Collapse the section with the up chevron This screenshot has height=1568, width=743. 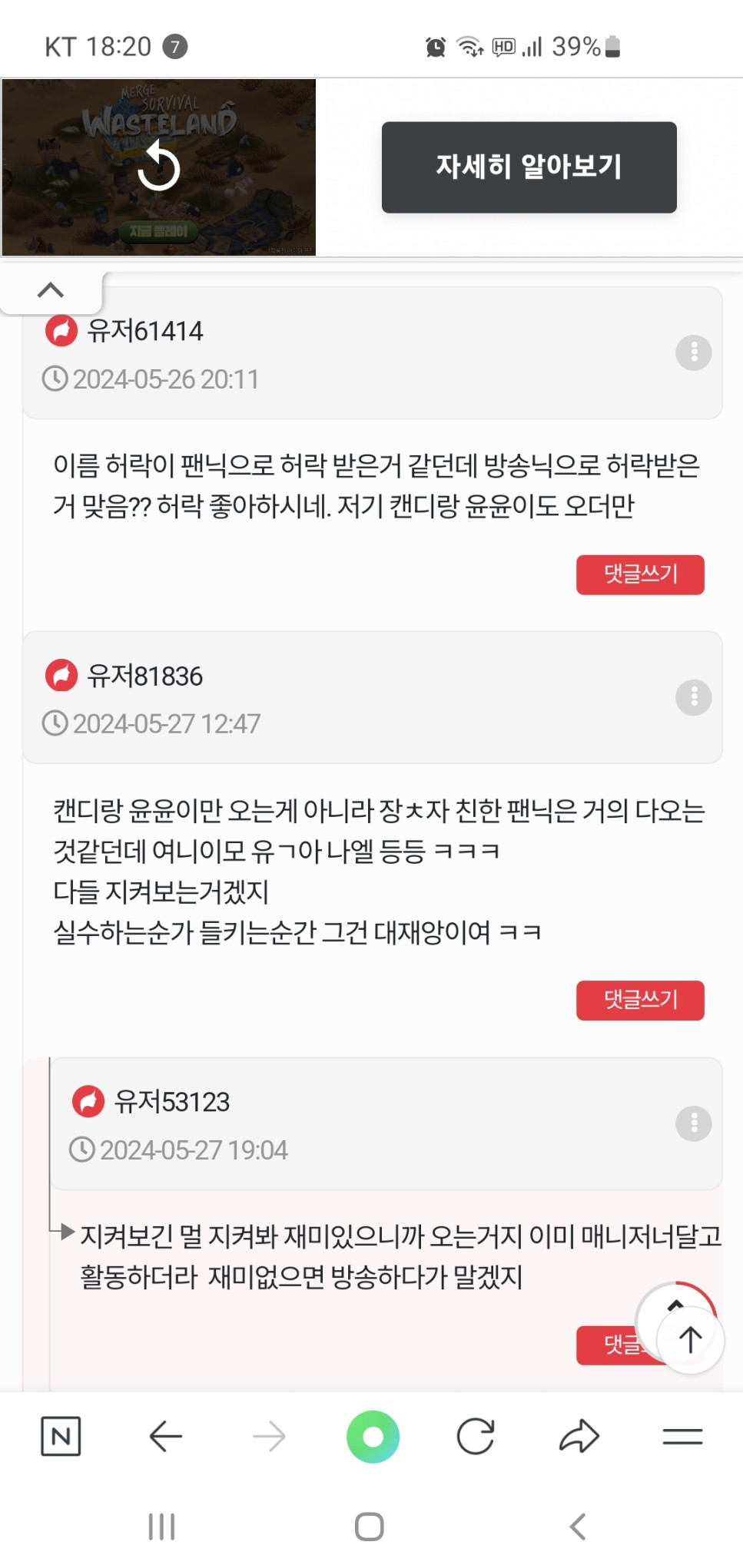click(51, 290)
